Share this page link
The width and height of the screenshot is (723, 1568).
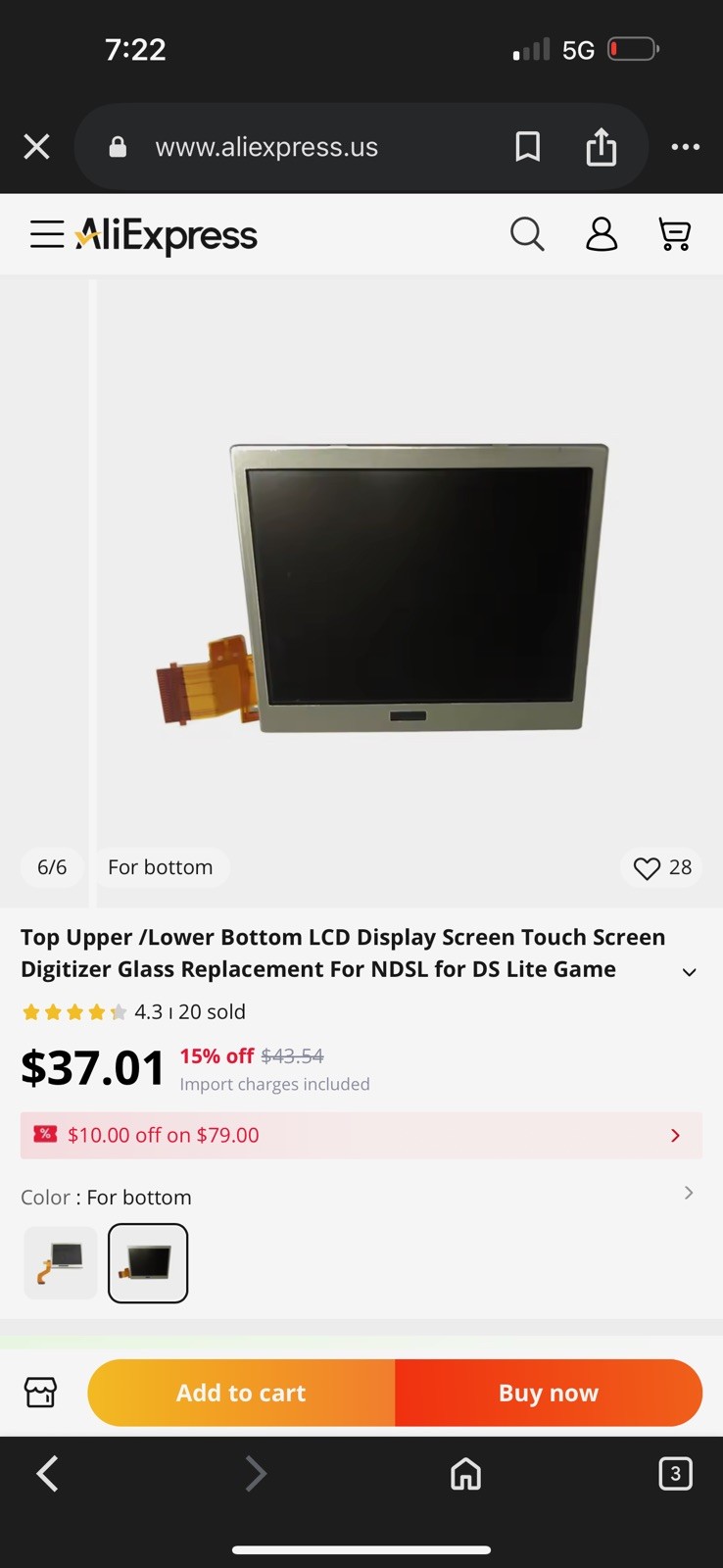pyautogui.click(x=601, y=147)
